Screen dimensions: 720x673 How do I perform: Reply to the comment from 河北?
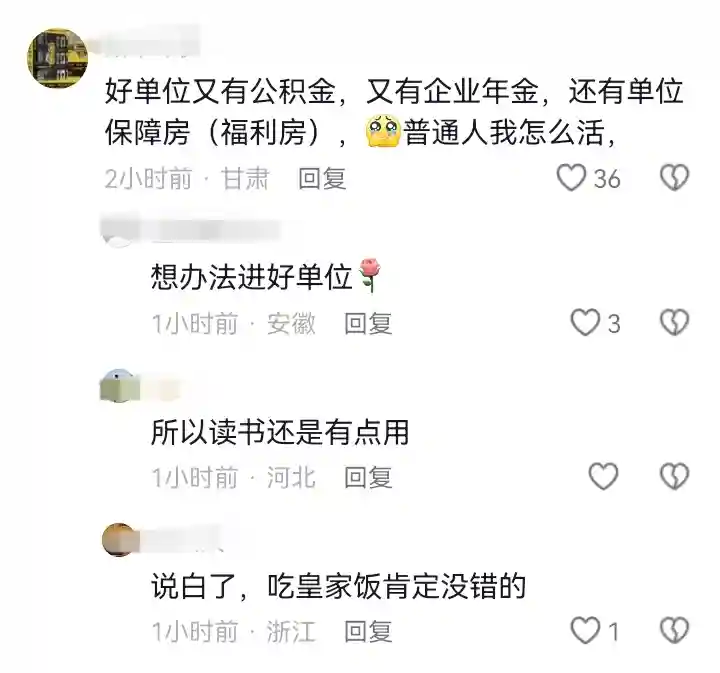click(x=368, y=477)
